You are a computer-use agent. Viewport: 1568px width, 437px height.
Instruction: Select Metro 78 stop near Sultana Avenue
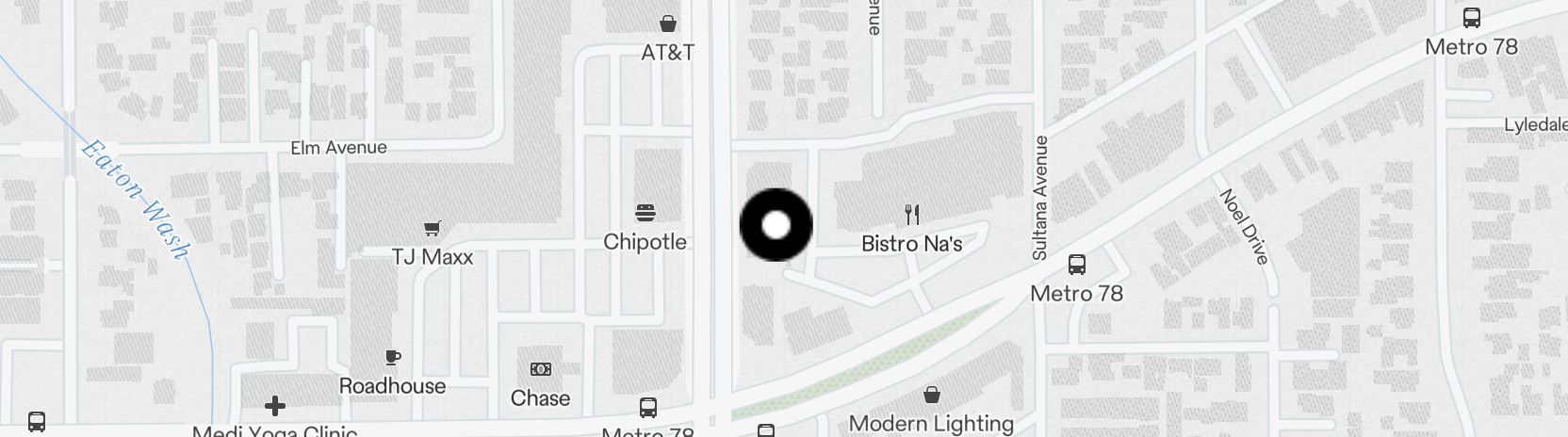pos(1077,265)
